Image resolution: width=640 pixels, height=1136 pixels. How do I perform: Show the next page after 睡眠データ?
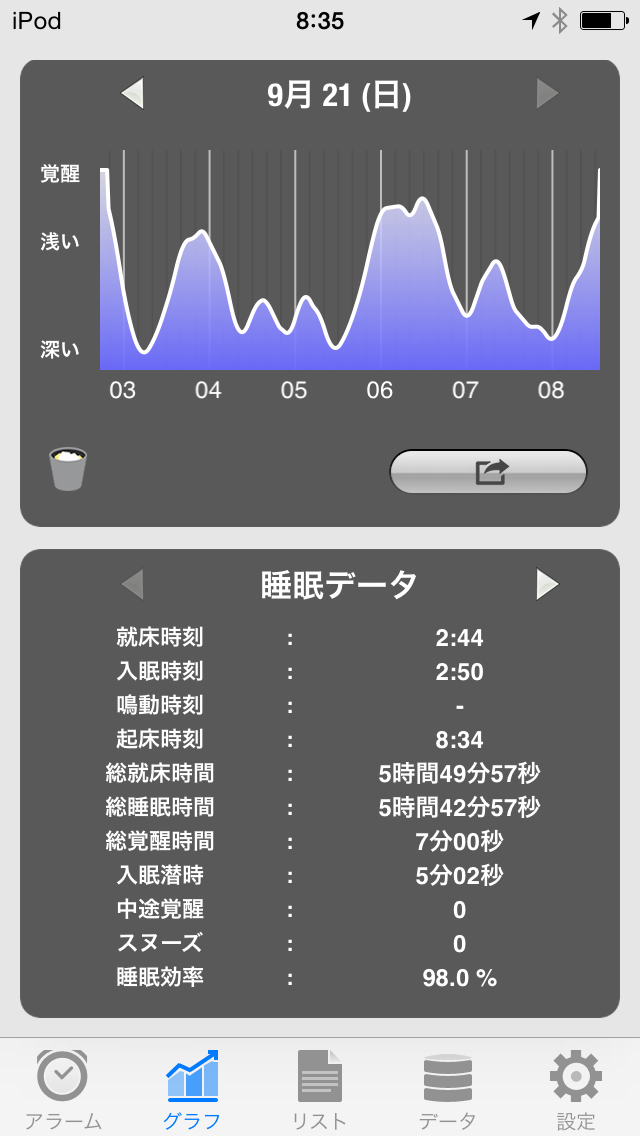[547, 584]
